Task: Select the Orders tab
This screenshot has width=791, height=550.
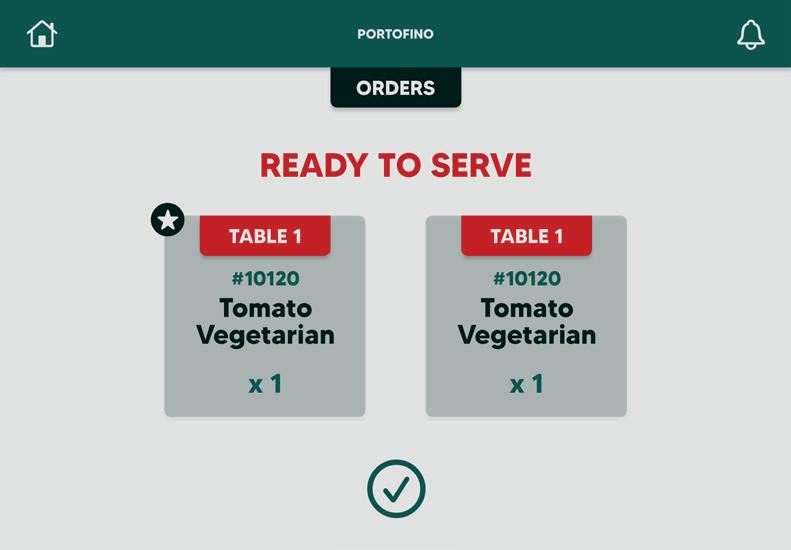Action: (x=396, y=88)
